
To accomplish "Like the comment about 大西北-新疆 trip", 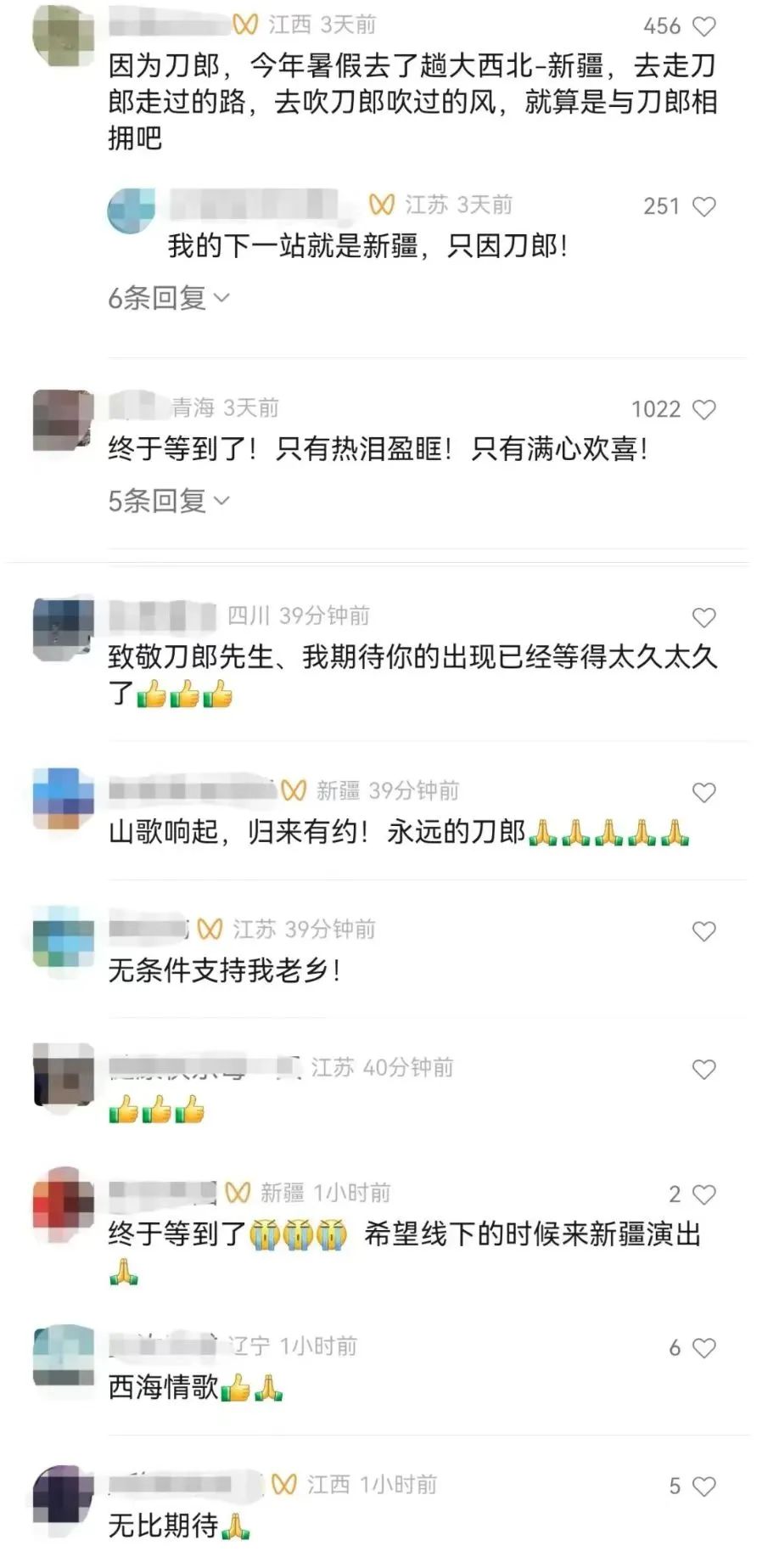I will [703, 27].
